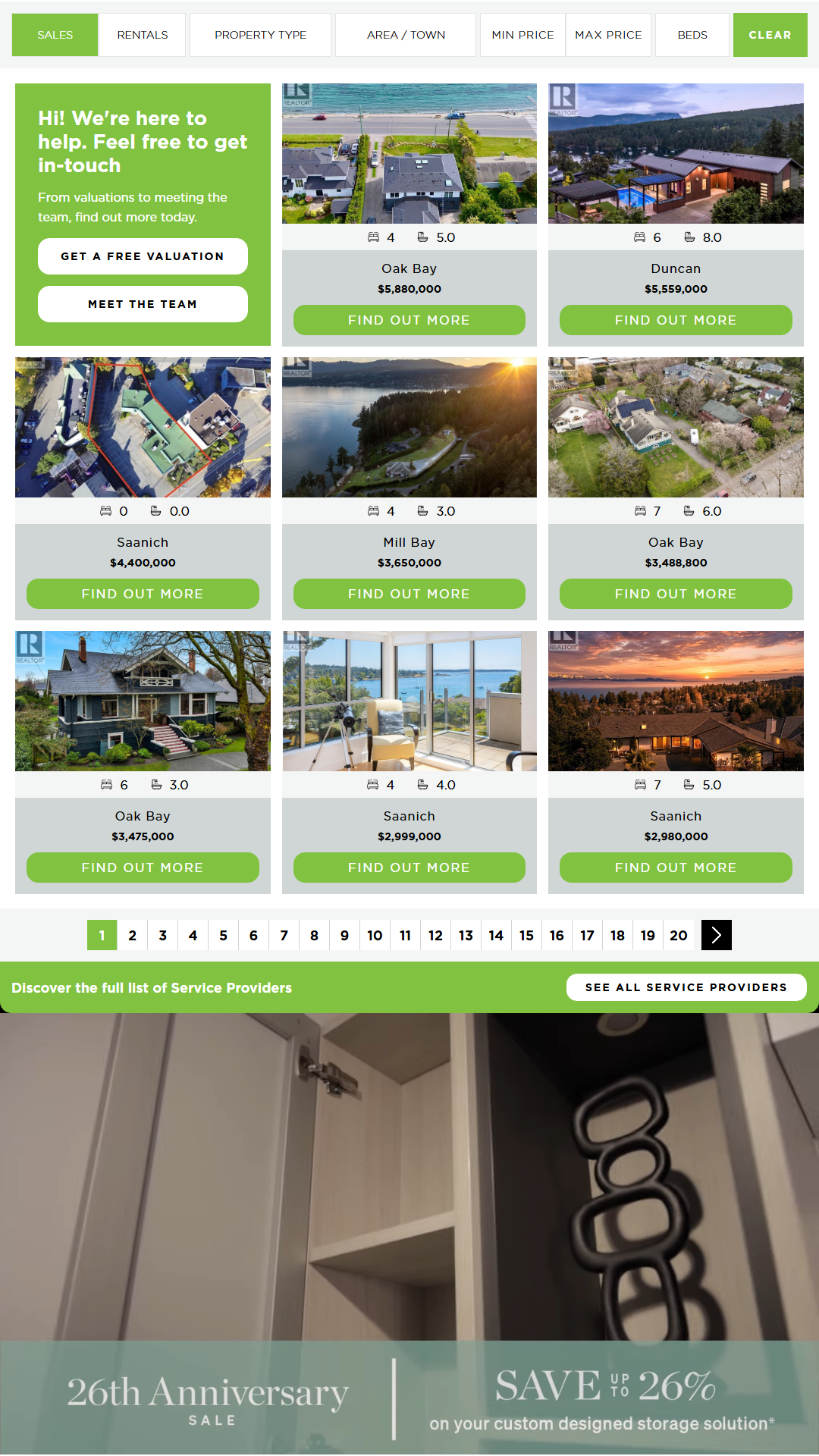Choose a Min Price filter

click(522, 35)
